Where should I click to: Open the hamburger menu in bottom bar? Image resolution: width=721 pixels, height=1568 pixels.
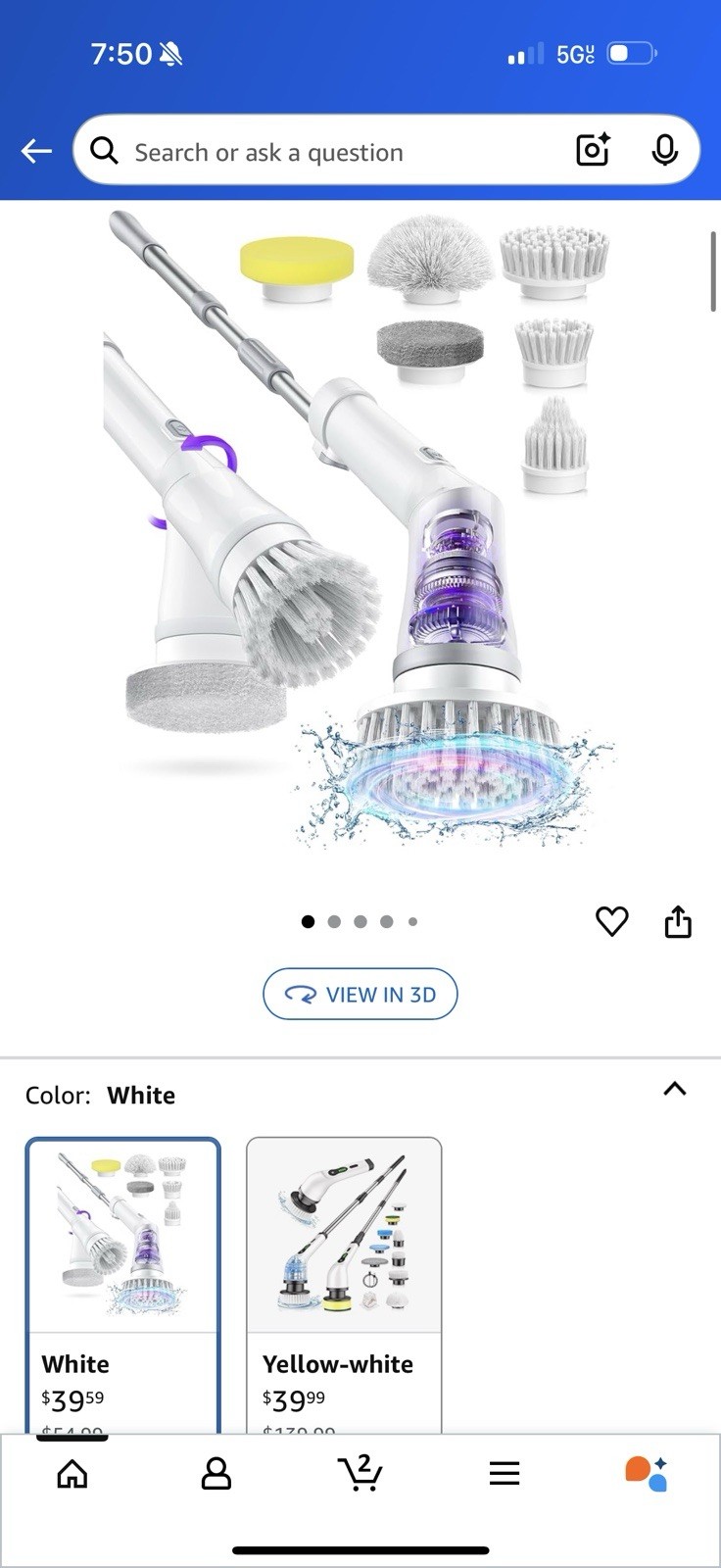[x=504, y=1472]
